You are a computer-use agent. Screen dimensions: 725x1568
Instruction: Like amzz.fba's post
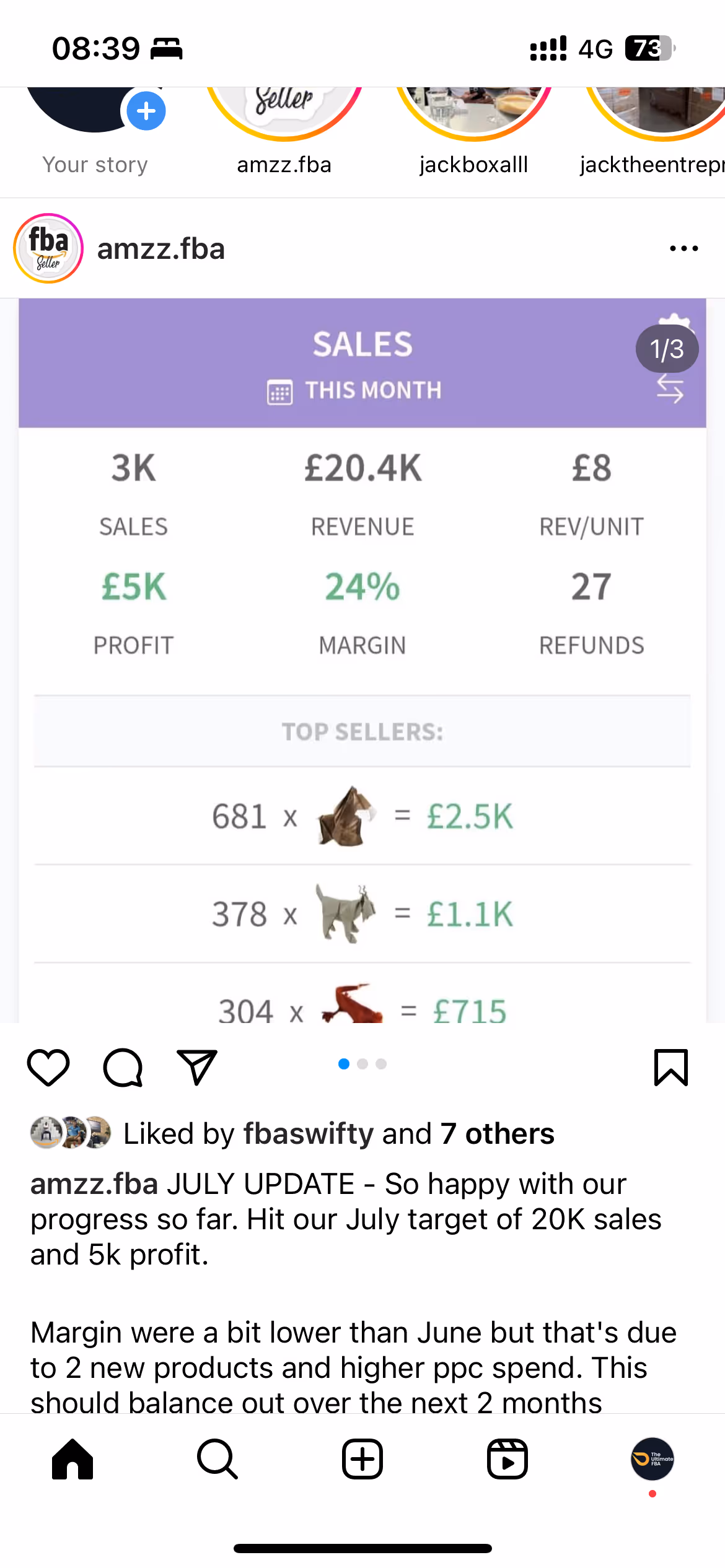point(48,1067)
